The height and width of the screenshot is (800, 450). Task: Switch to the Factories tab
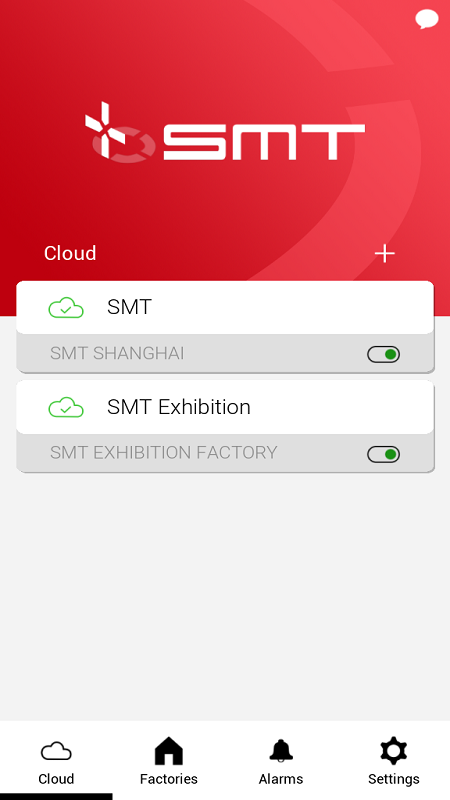(x=169, y=761)
